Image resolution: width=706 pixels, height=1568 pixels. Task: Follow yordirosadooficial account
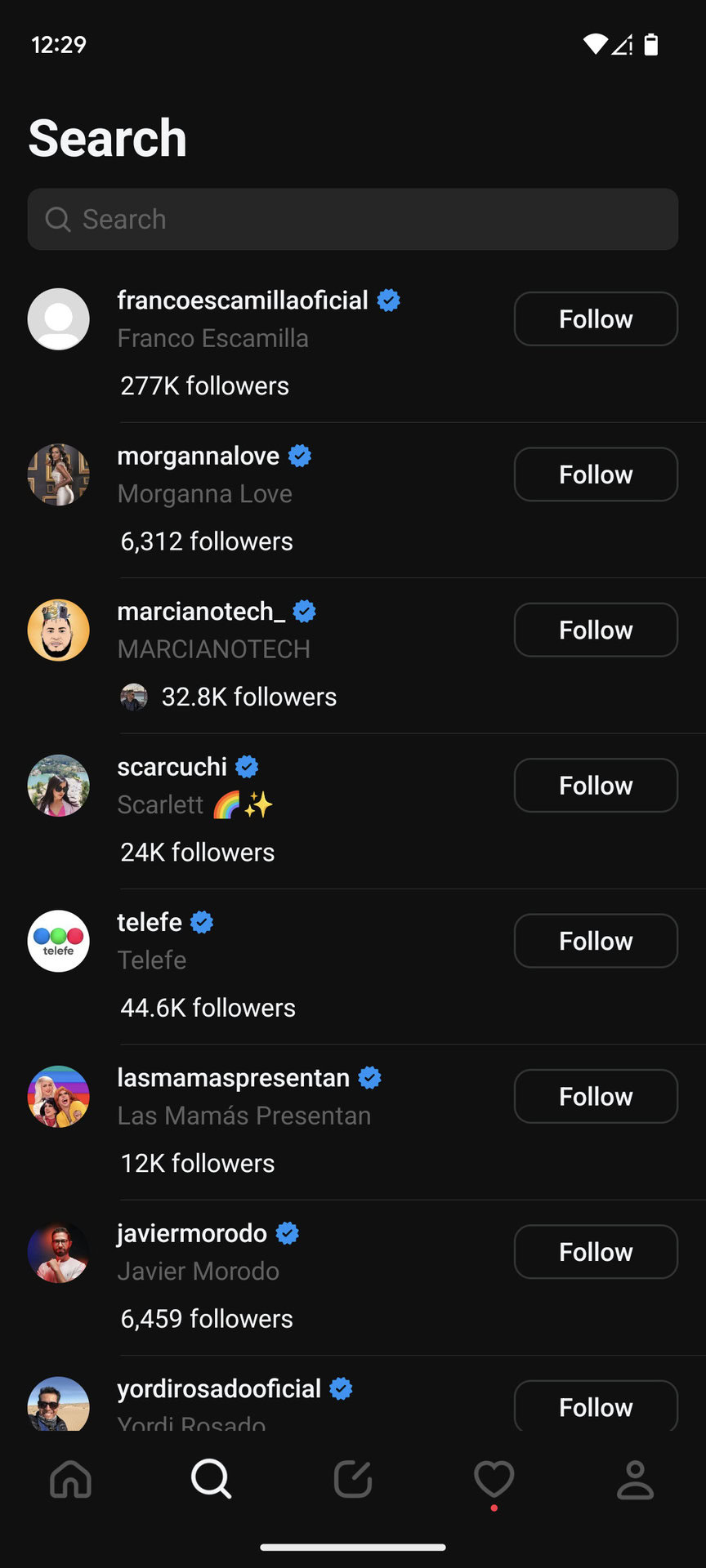(x=595, y=1406)
